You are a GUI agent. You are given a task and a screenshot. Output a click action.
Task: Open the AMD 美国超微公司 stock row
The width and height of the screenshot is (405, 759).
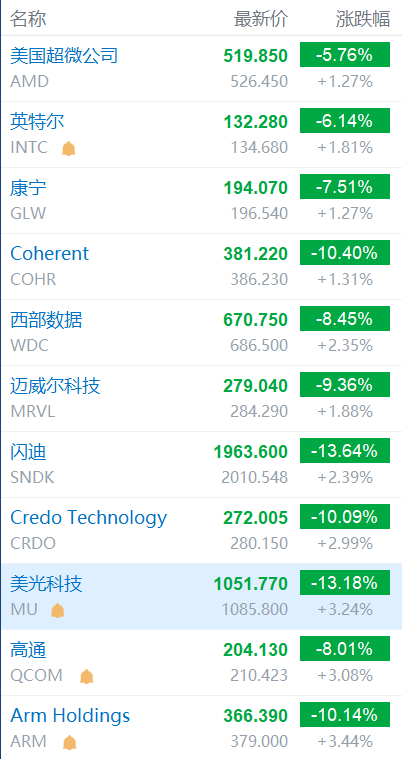click(x=202, y=68)
